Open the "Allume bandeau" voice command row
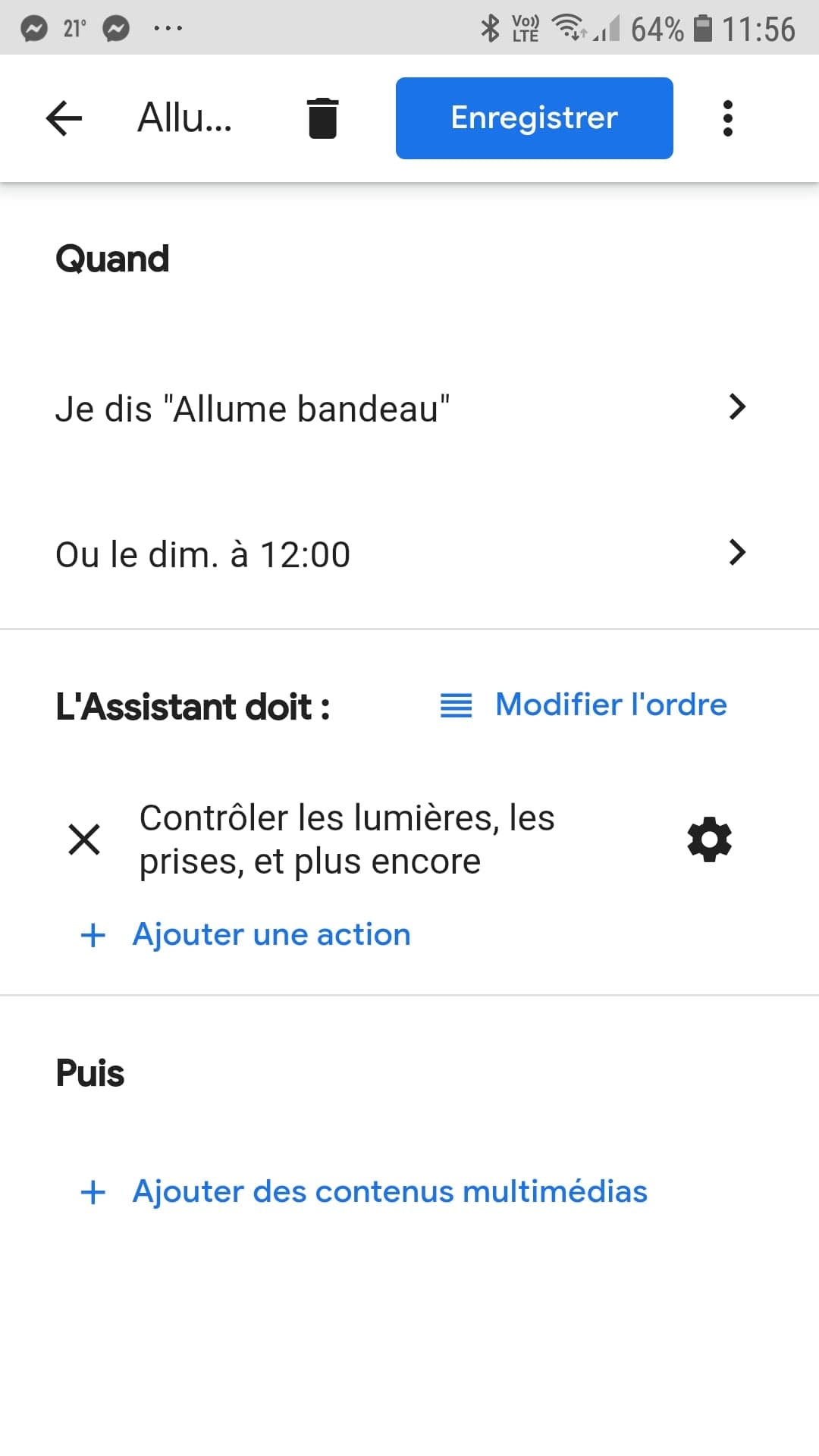 (x=409, y=409)
